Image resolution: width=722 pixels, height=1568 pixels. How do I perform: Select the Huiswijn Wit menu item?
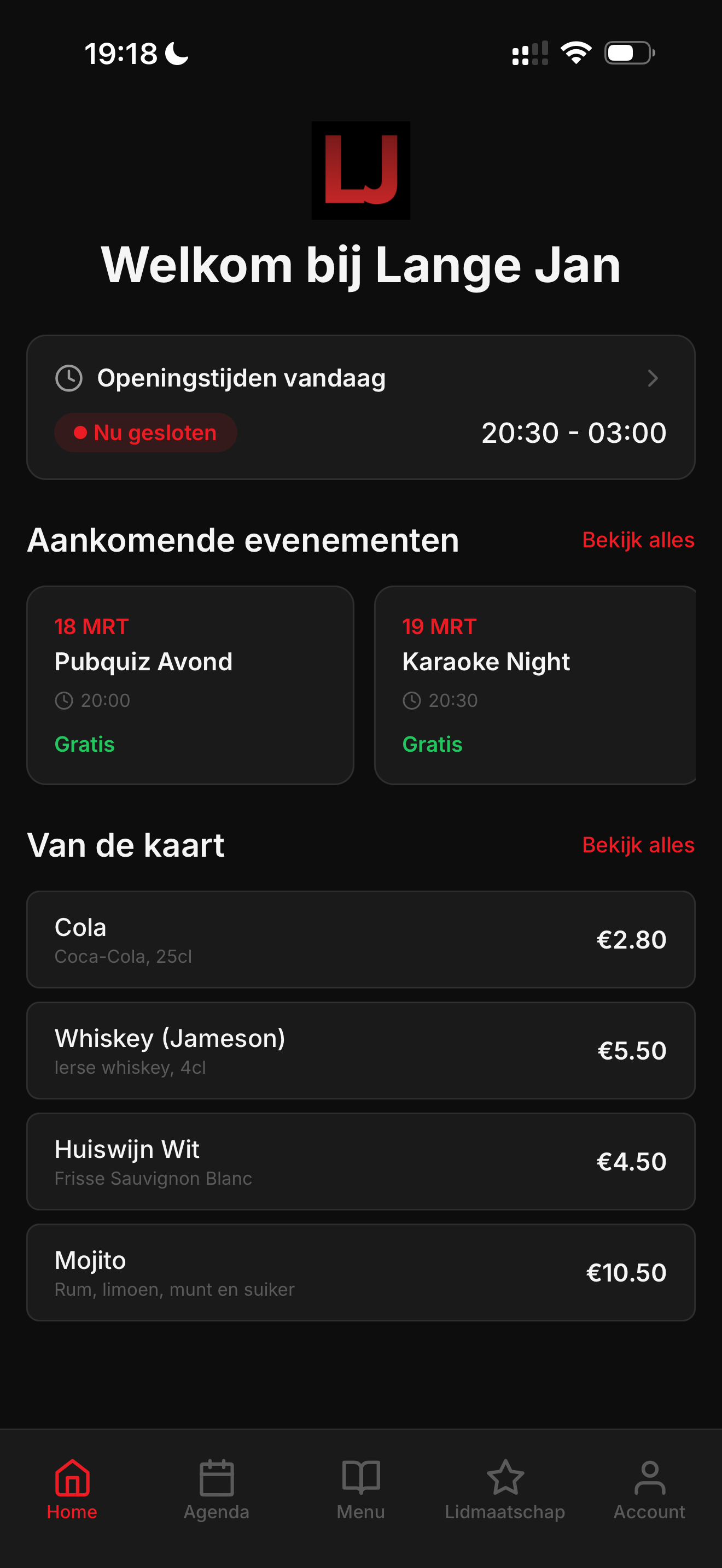click(x=360, y=1161)
